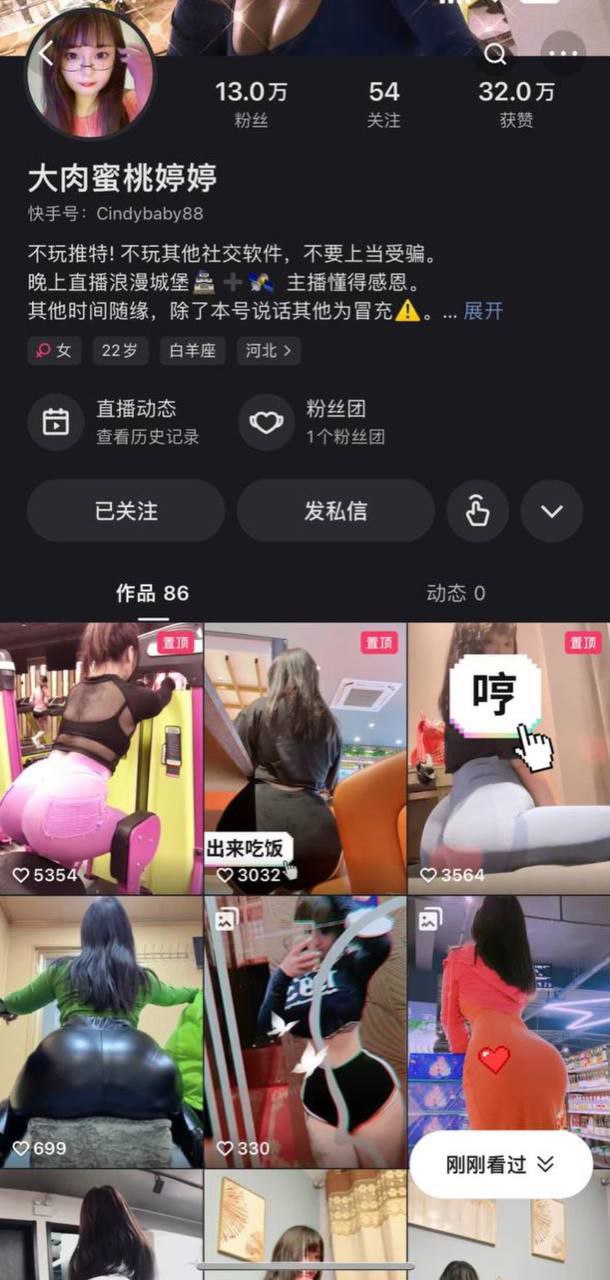Image resolution: width=610 pixels, height=1280 pixels.
Task: Open the three-dot overflow menu
Action: pos(562,54)
